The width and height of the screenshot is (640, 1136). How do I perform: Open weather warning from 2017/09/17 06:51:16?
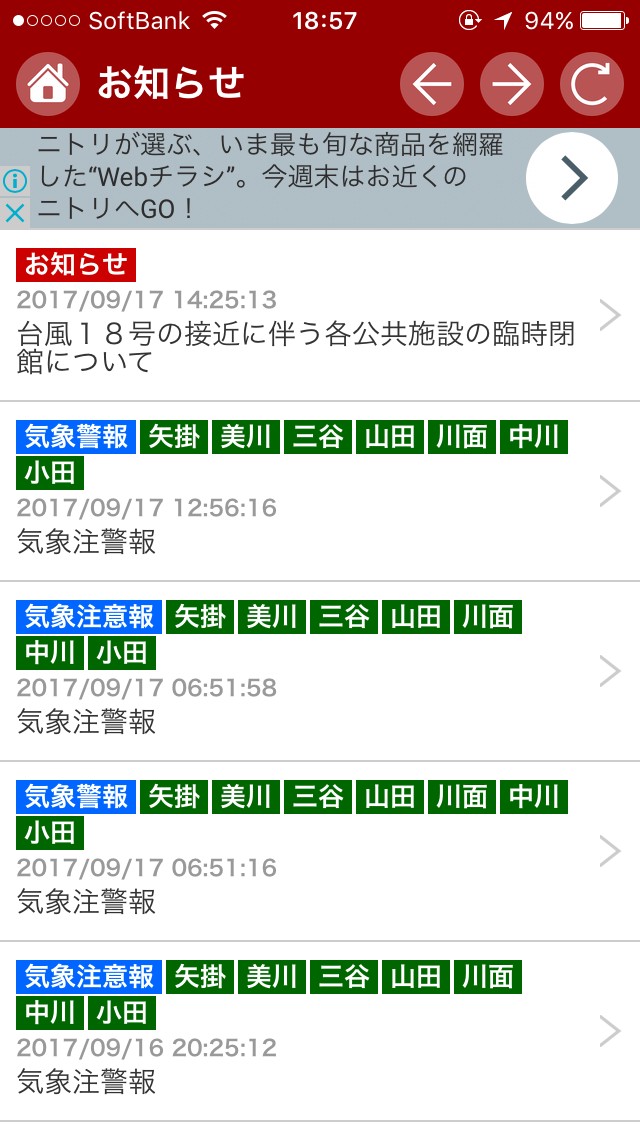click(x=320, y=850)
